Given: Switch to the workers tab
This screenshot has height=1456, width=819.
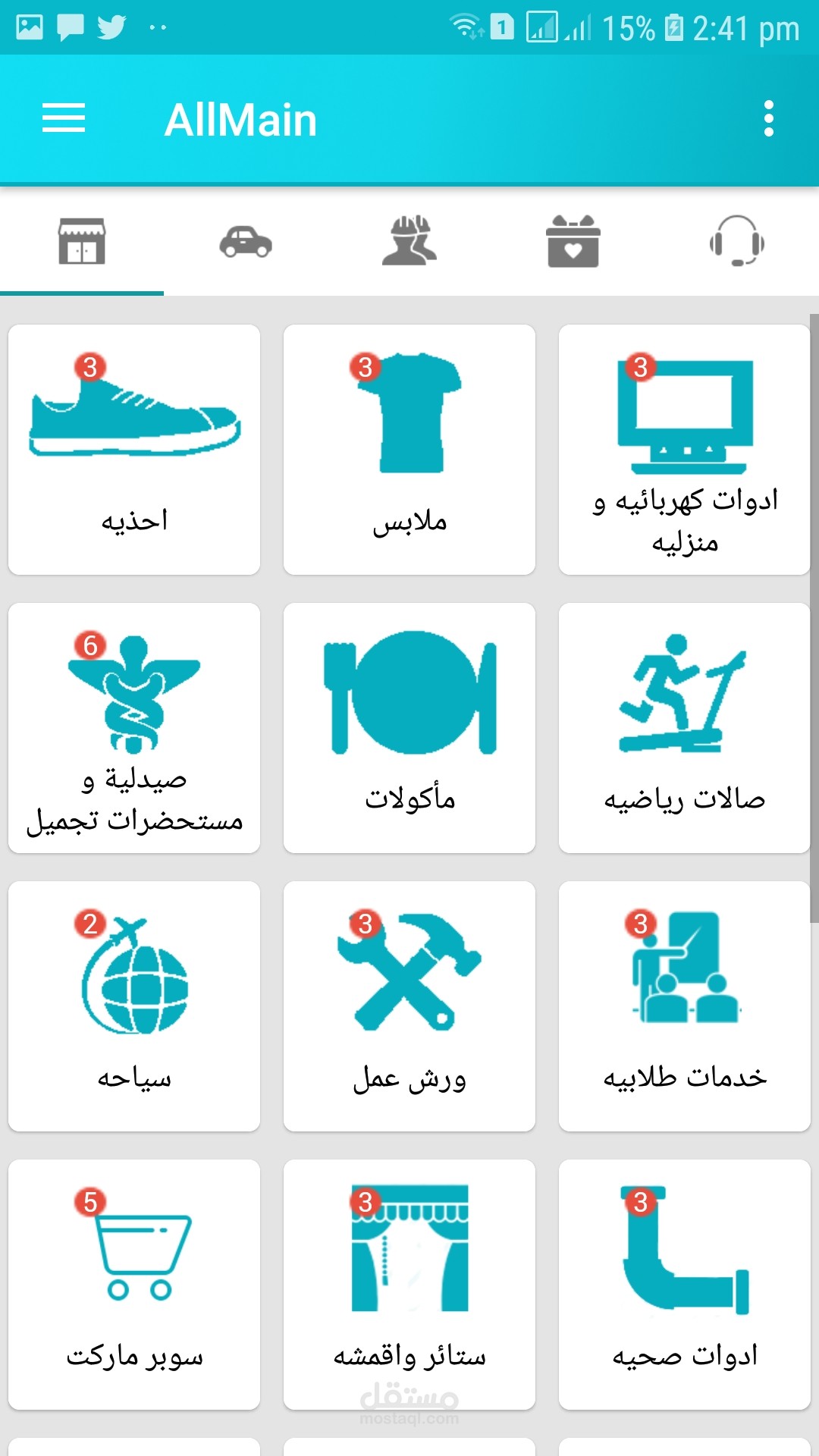Looking at the screenshot, I should pyautogui.click(x=409, y=243).
